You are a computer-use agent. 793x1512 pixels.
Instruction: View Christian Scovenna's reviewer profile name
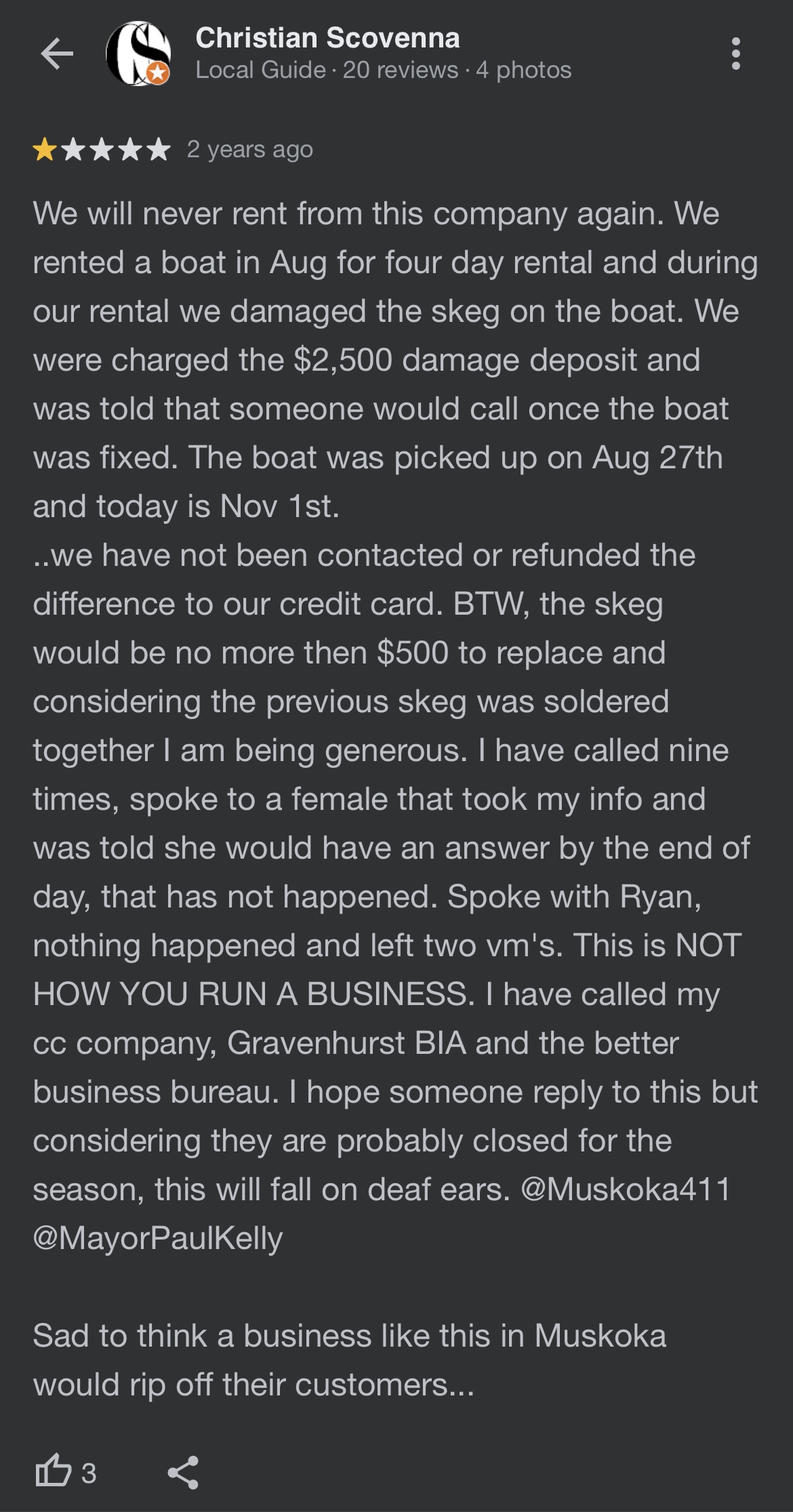point(327,38)
